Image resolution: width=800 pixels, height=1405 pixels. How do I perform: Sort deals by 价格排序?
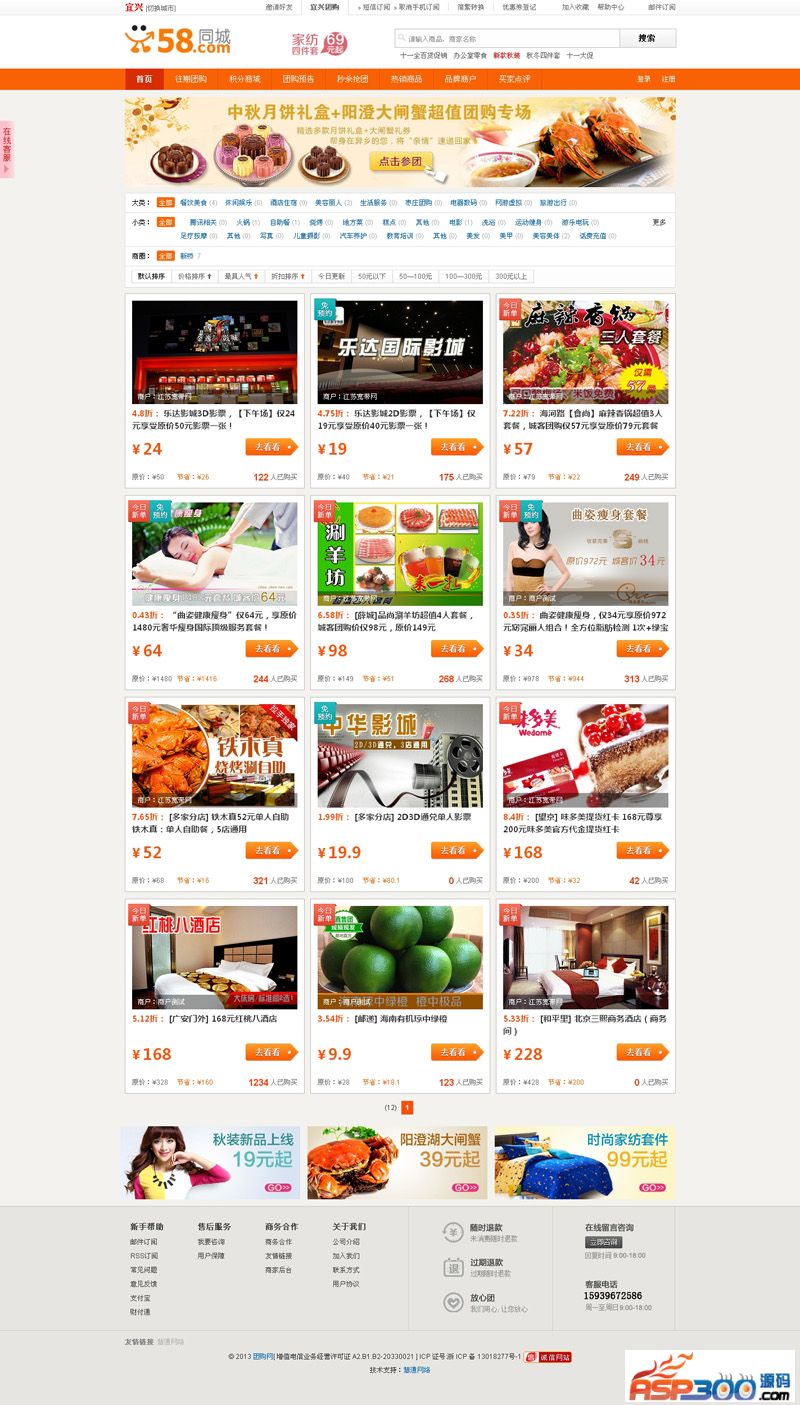(x=195, y=276)
